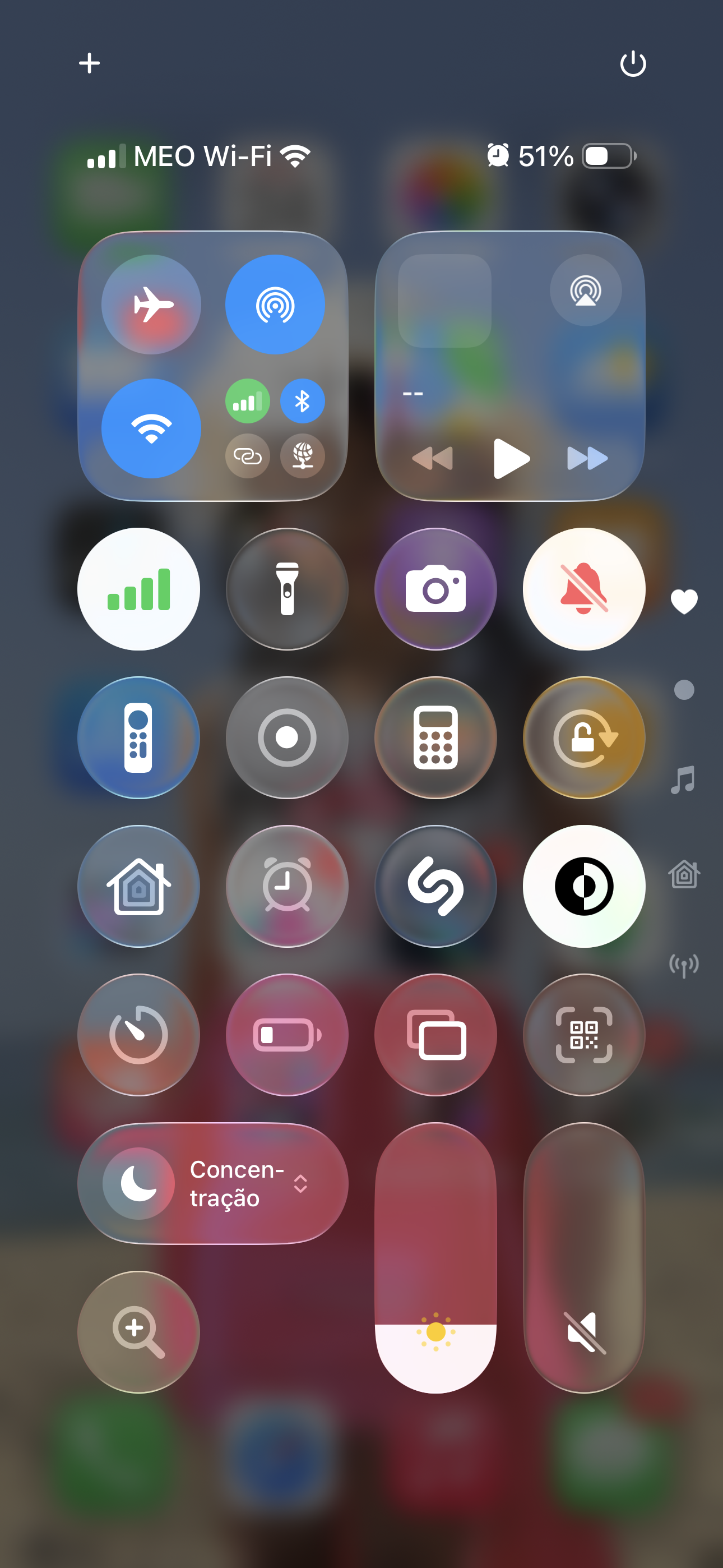
Task: Open the magnifier
Action: coord(139,1332)
